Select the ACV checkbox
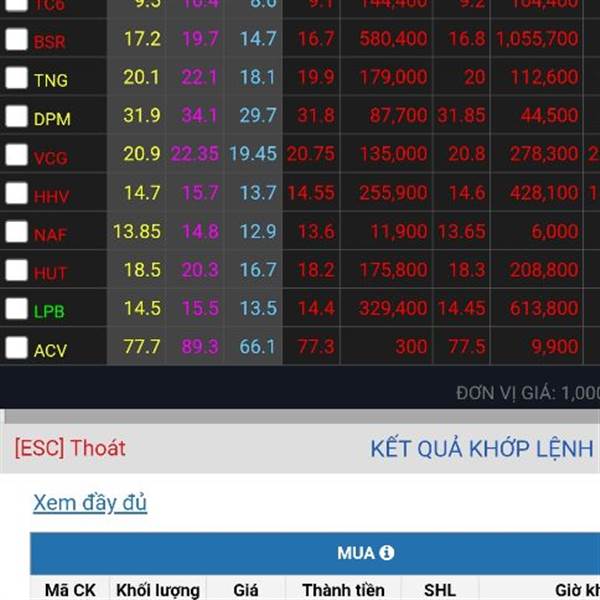600x600 pixels. [16, 348]
